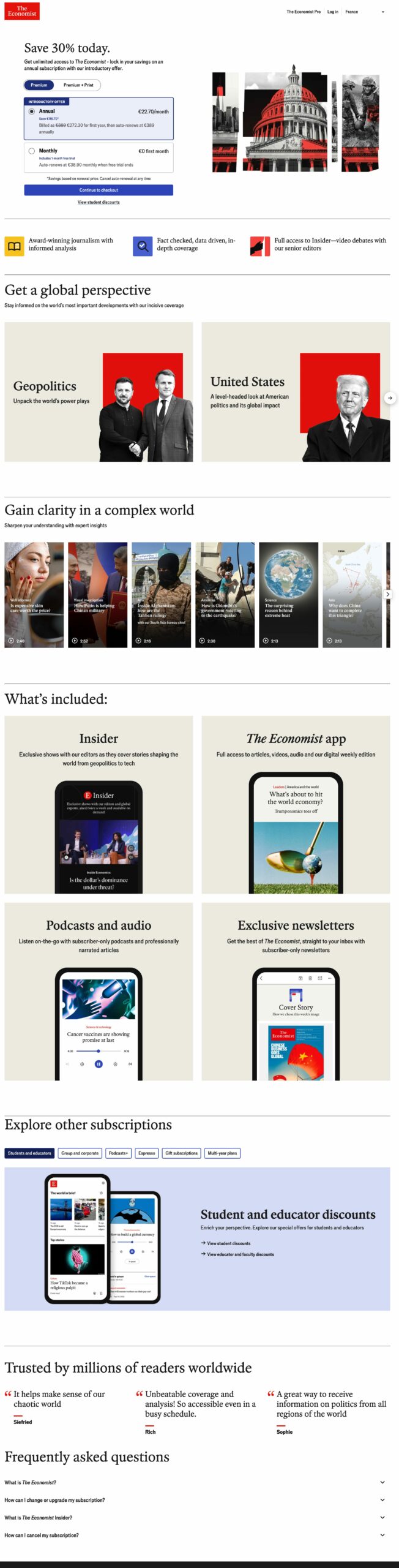Continue to checkout

pos(99,190)
